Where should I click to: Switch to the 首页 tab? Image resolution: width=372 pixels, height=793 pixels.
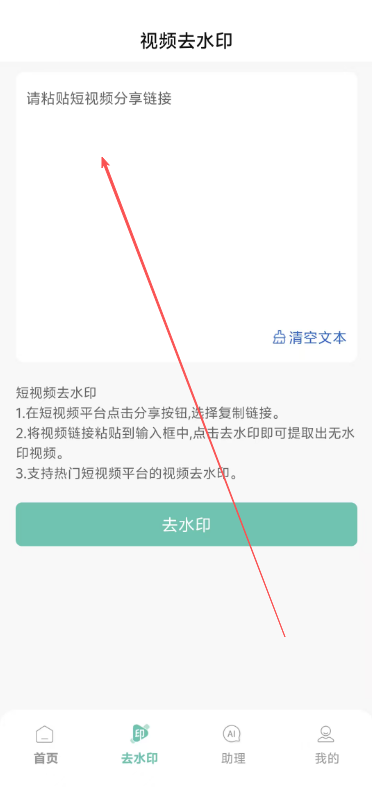click(45, 744)
